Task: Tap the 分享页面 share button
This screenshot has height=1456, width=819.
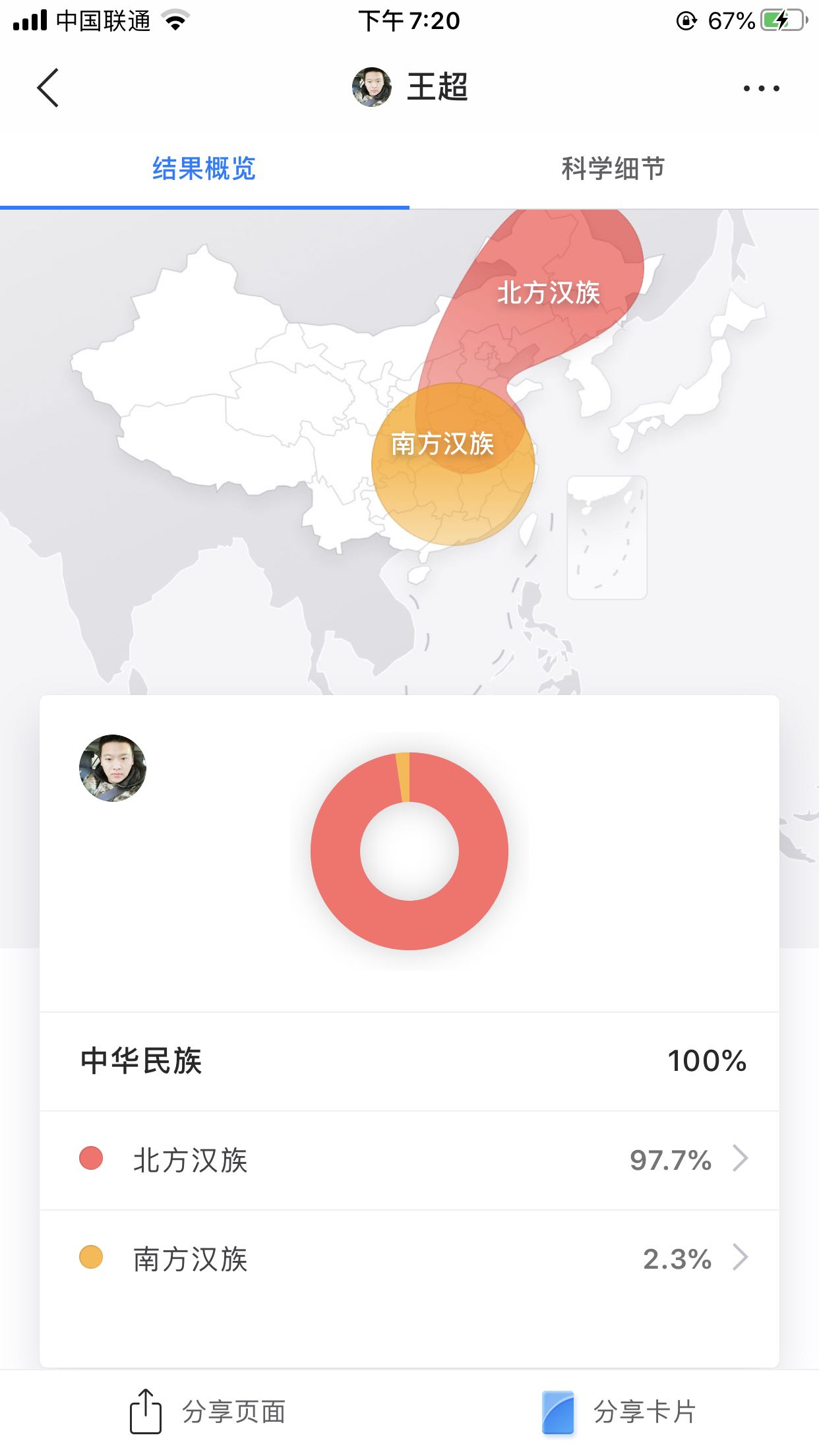Action: (208, 1411)
